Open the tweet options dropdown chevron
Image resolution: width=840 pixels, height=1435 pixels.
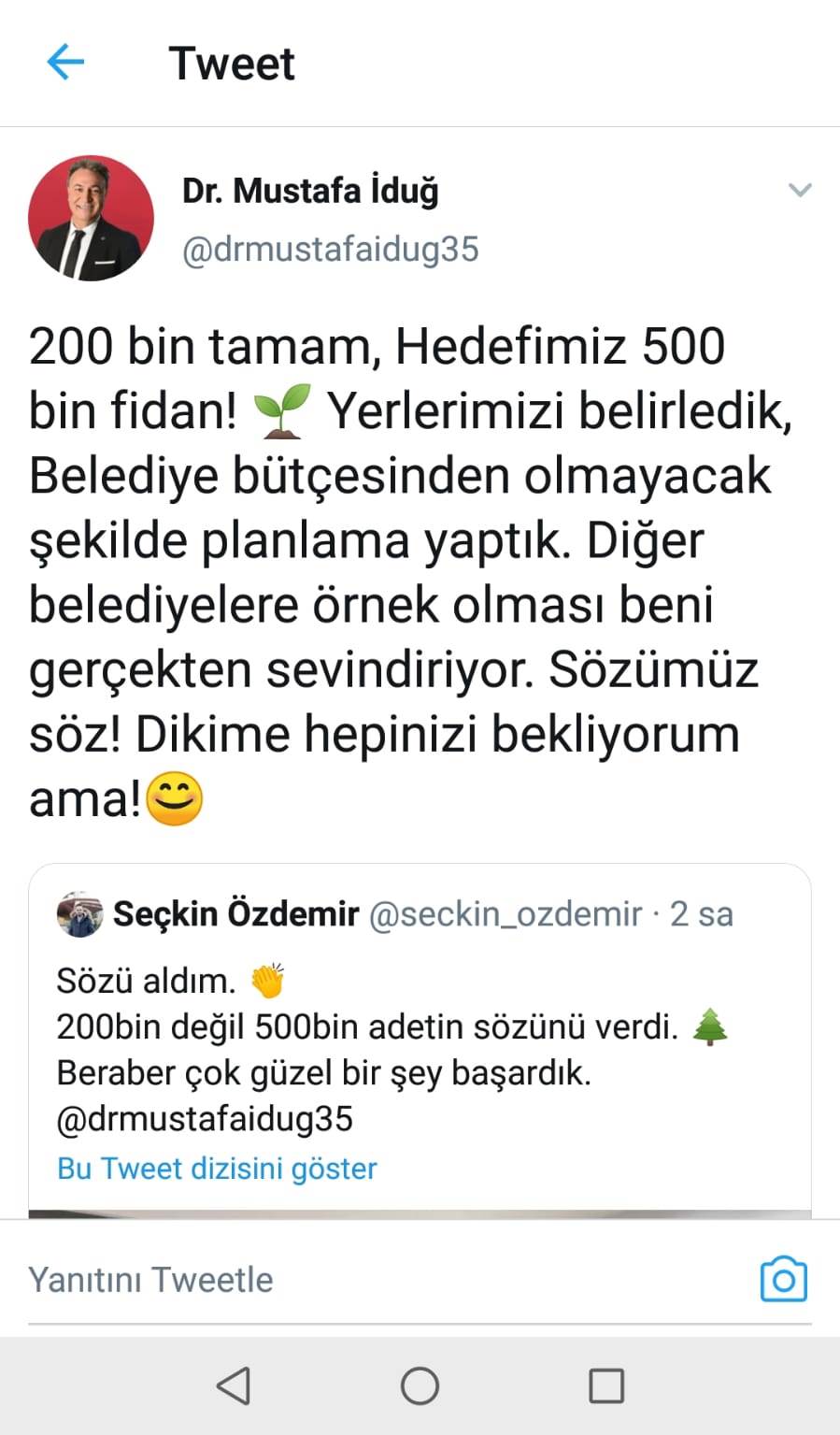pyautogui.click(x=800, y=191)
